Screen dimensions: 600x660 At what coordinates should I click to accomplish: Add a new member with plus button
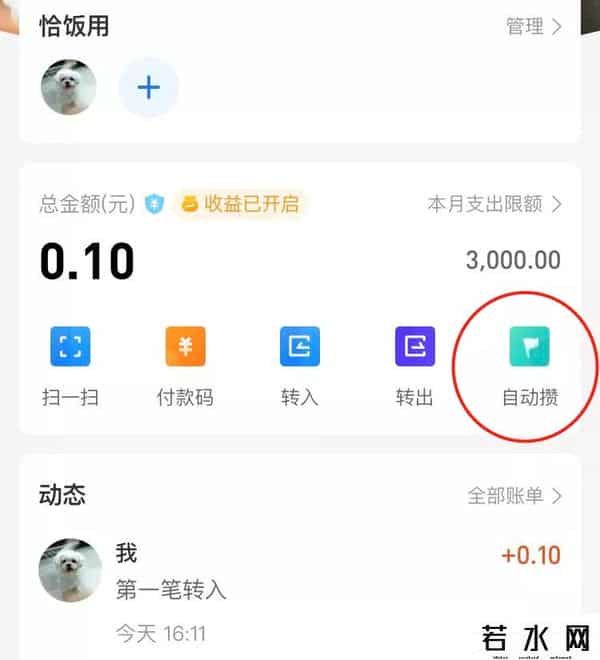coord(148,87)
